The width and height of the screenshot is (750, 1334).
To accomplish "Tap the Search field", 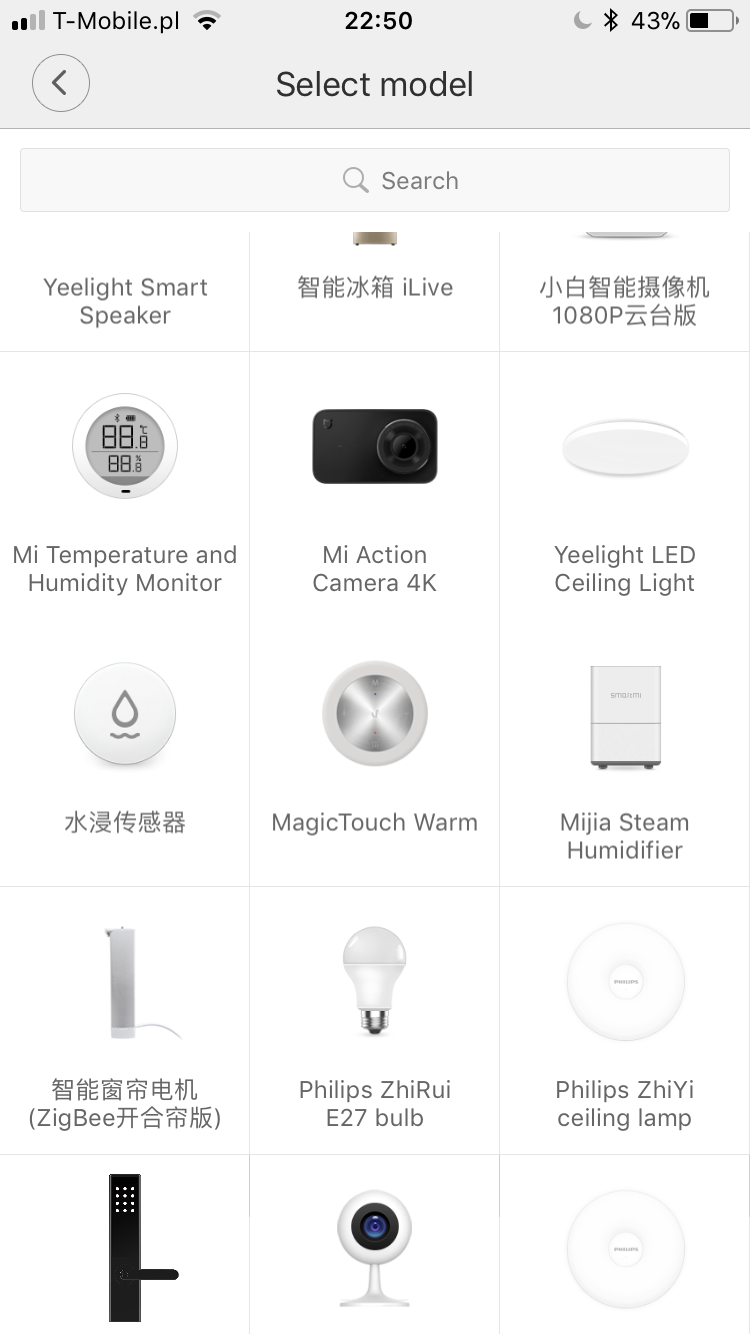I will [375, 180].
